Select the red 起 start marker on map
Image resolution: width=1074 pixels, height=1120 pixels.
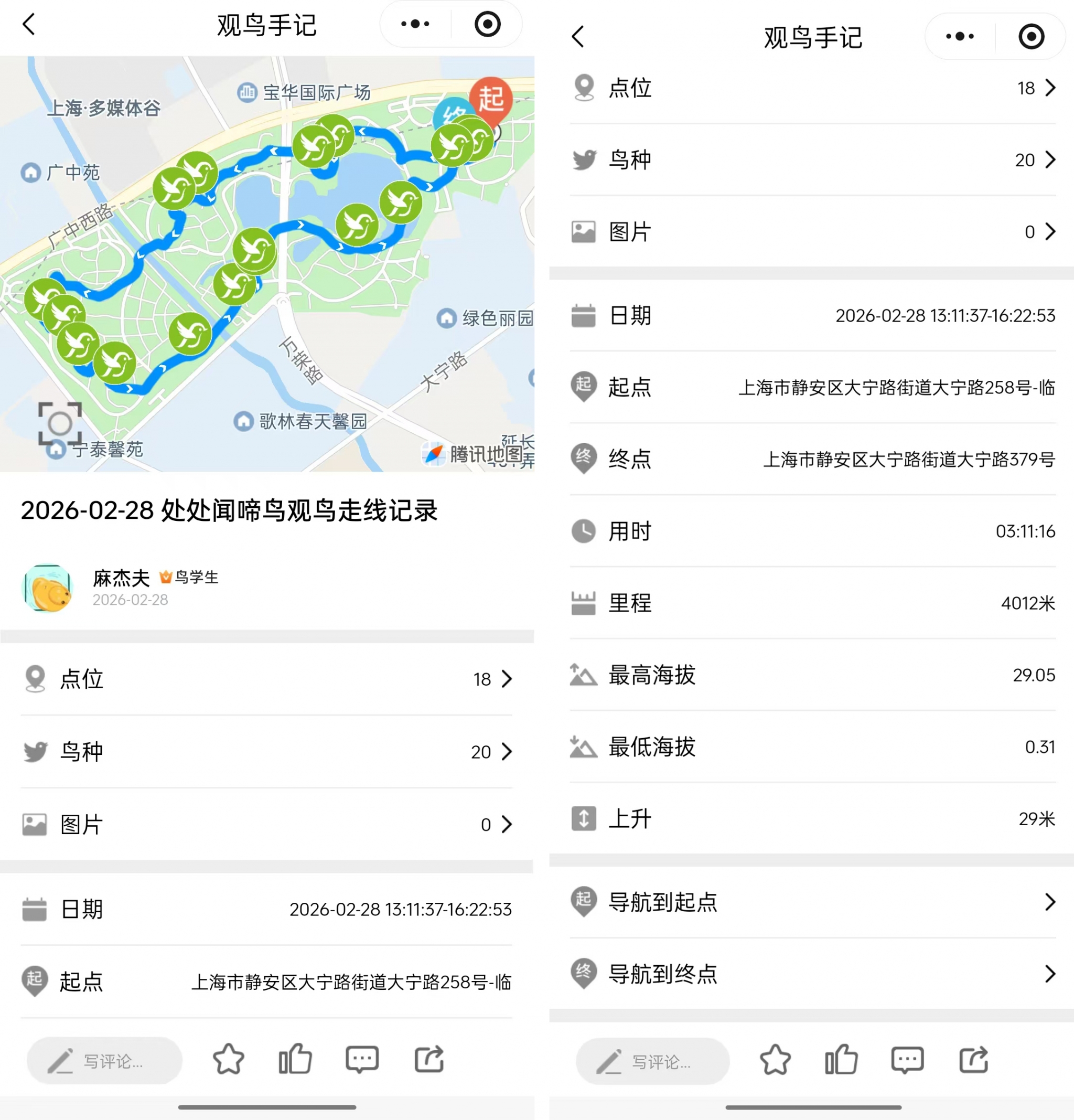pos(491,99)
